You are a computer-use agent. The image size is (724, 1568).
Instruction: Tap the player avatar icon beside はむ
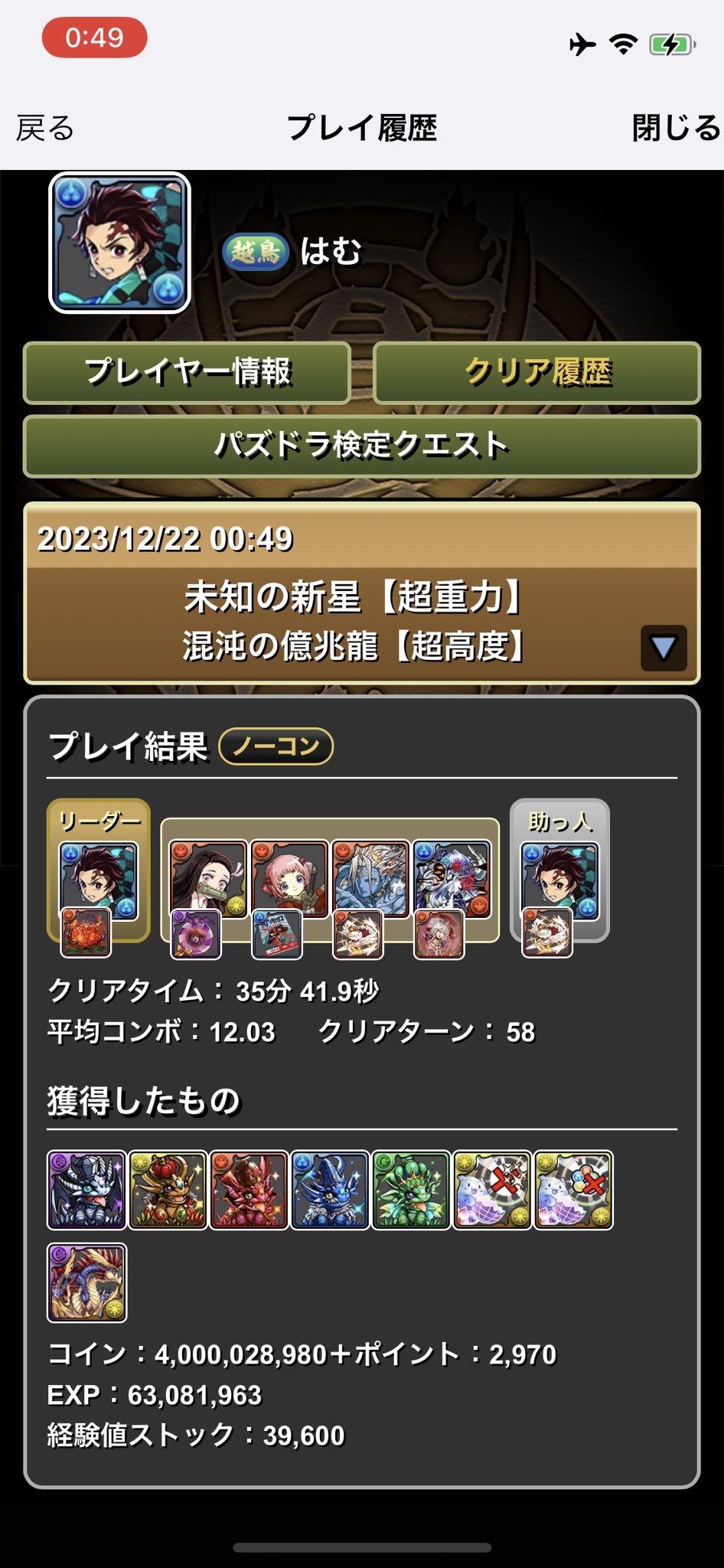(120, 243)
